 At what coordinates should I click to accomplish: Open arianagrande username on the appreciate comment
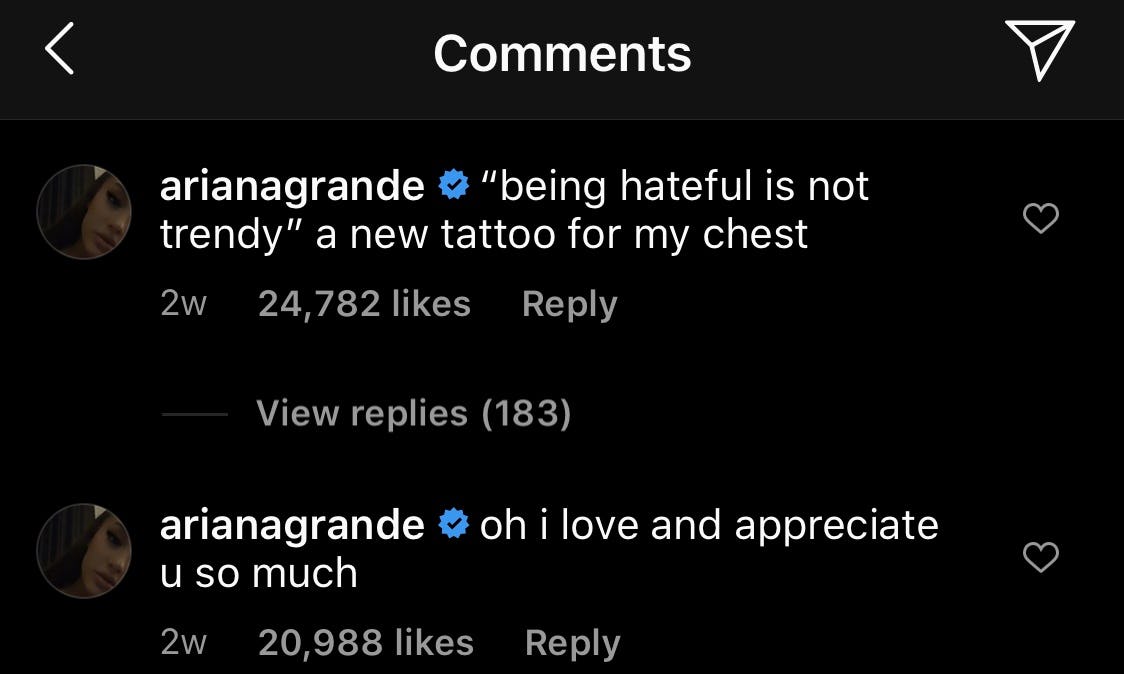292,526
